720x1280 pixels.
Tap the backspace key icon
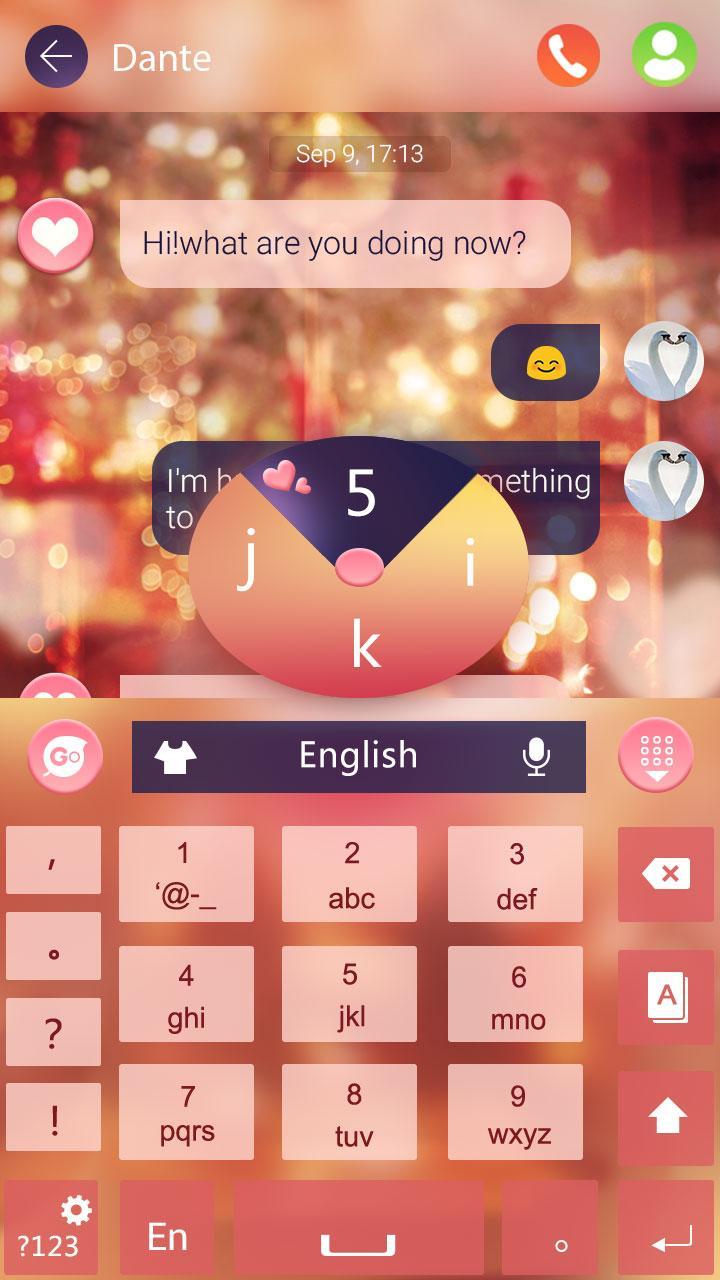(666, 873)
